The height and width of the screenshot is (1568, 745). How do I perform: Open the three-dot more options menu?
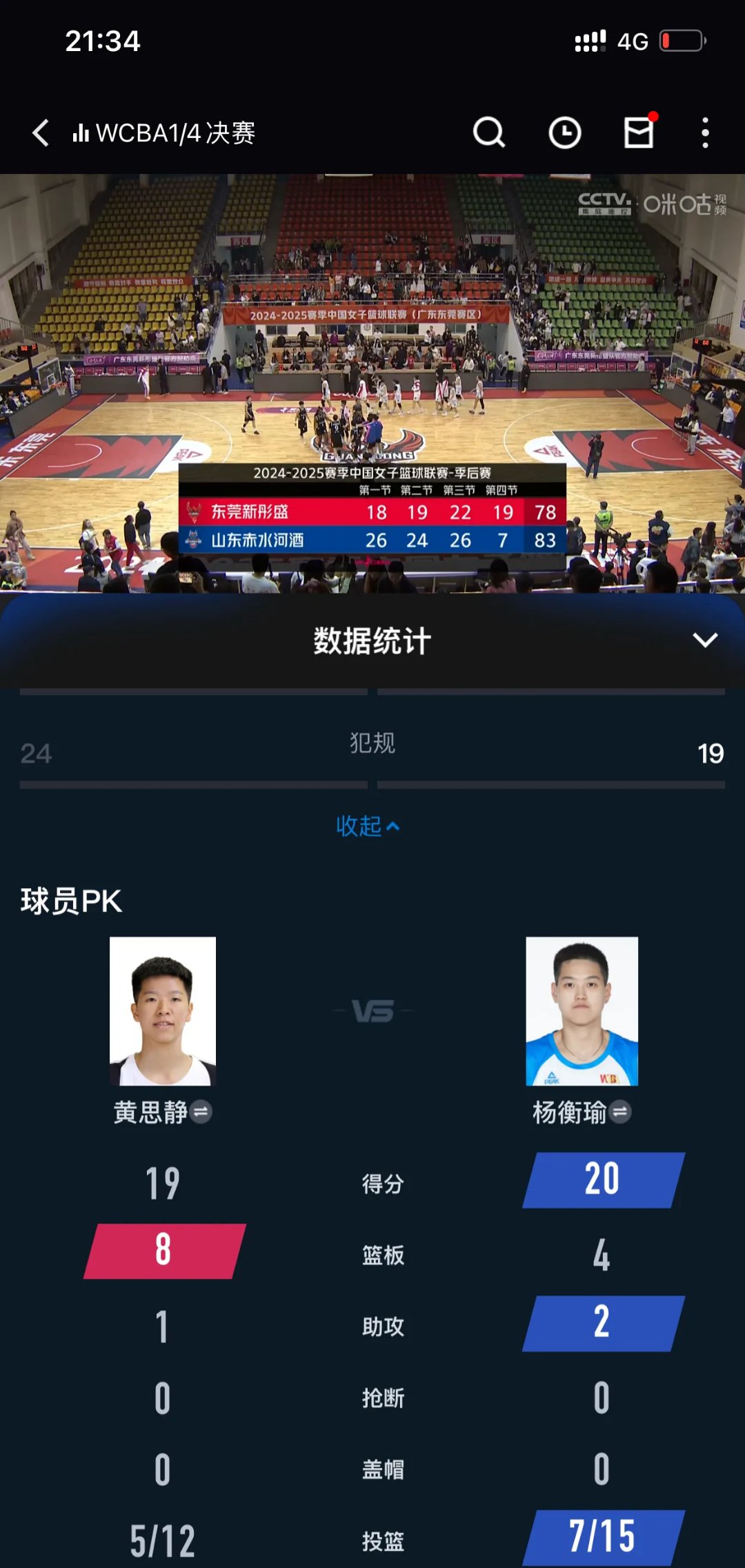click(705, 134)
